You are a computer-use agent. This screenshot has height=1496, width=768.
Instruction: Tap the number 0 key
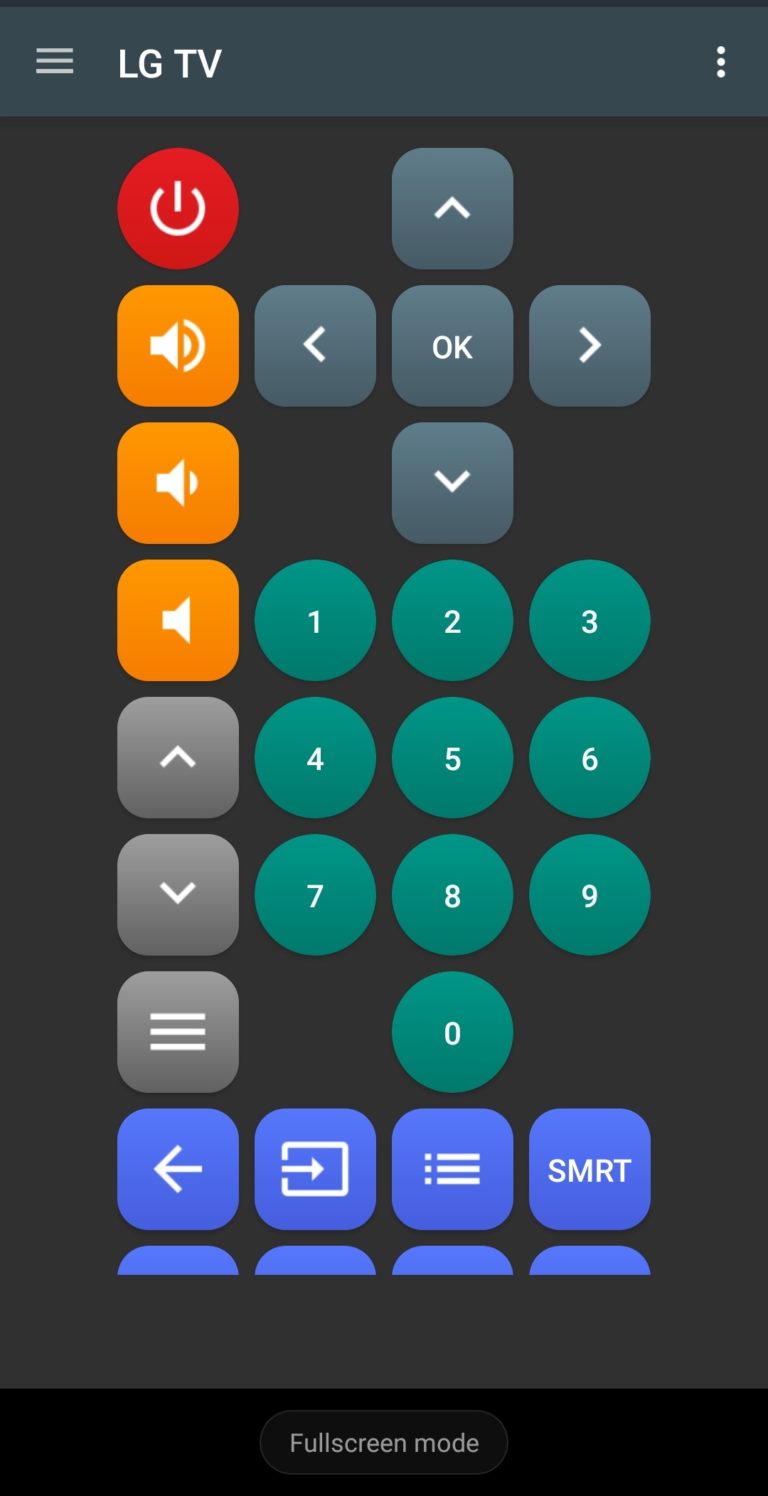point(452,1032)
